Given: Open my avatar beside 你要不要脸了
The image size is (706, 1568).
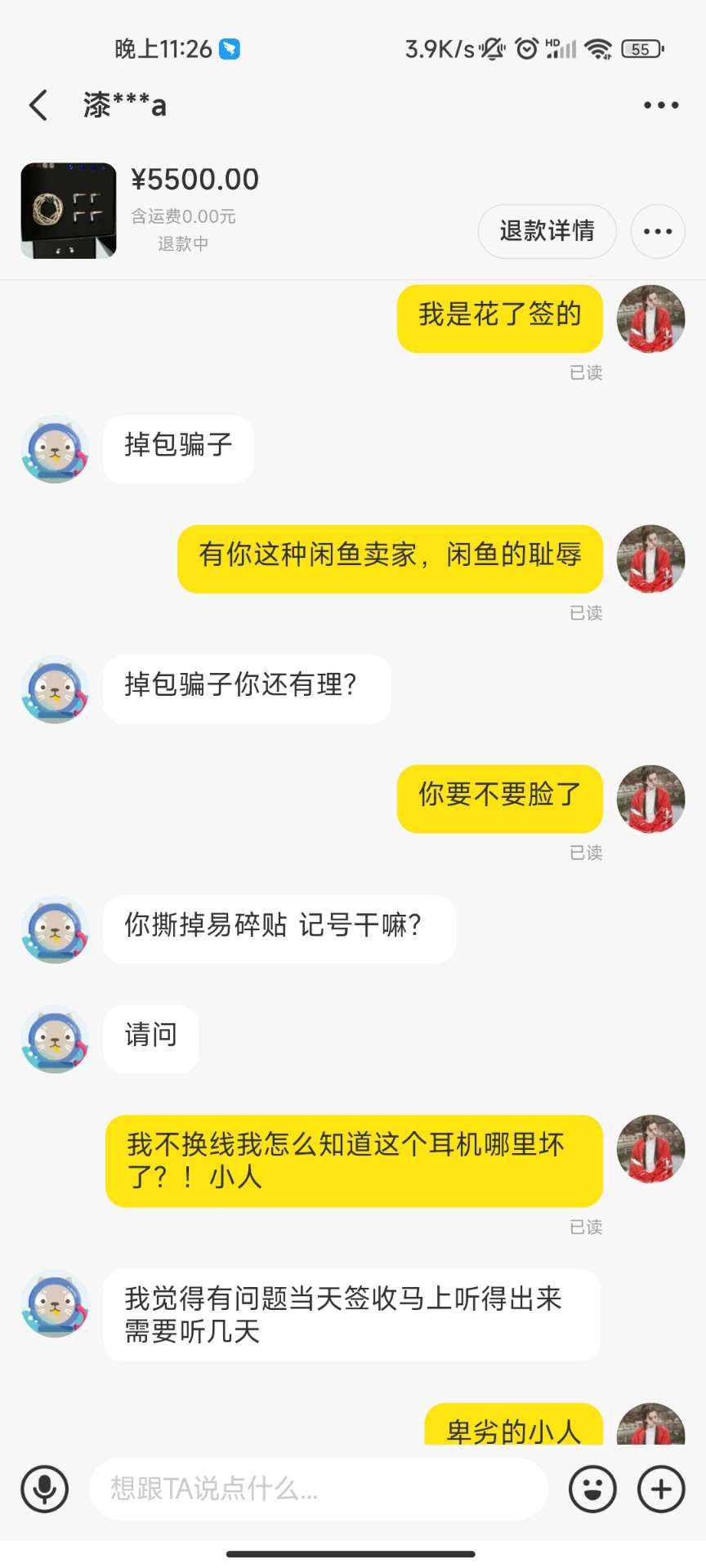Looking at the screenshot, I should tap(650, 799).
